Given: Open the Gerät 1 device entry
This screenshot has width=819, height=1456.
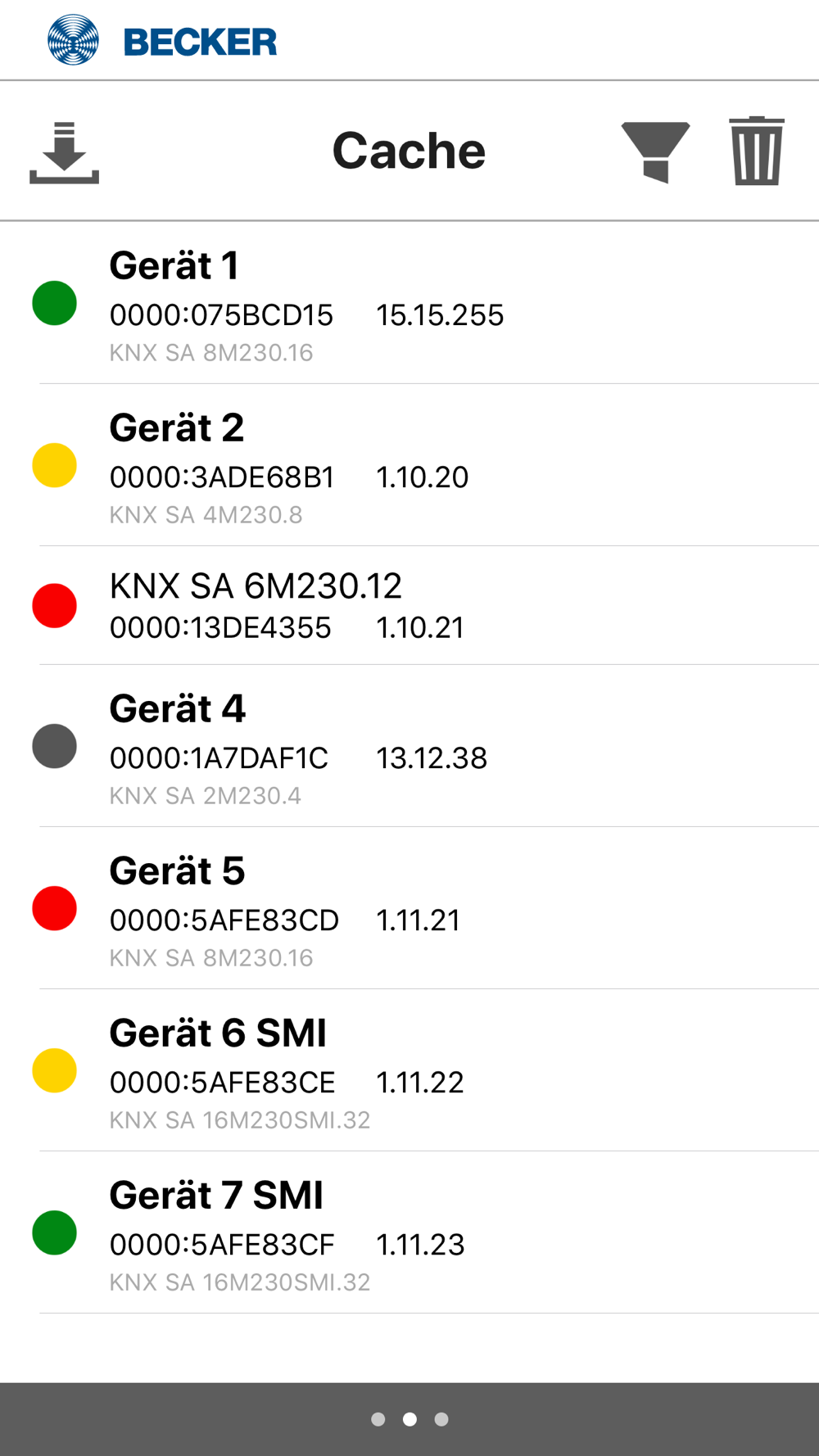Looking at the screenshot, I should pyautogui.click(x=409, y=303).
